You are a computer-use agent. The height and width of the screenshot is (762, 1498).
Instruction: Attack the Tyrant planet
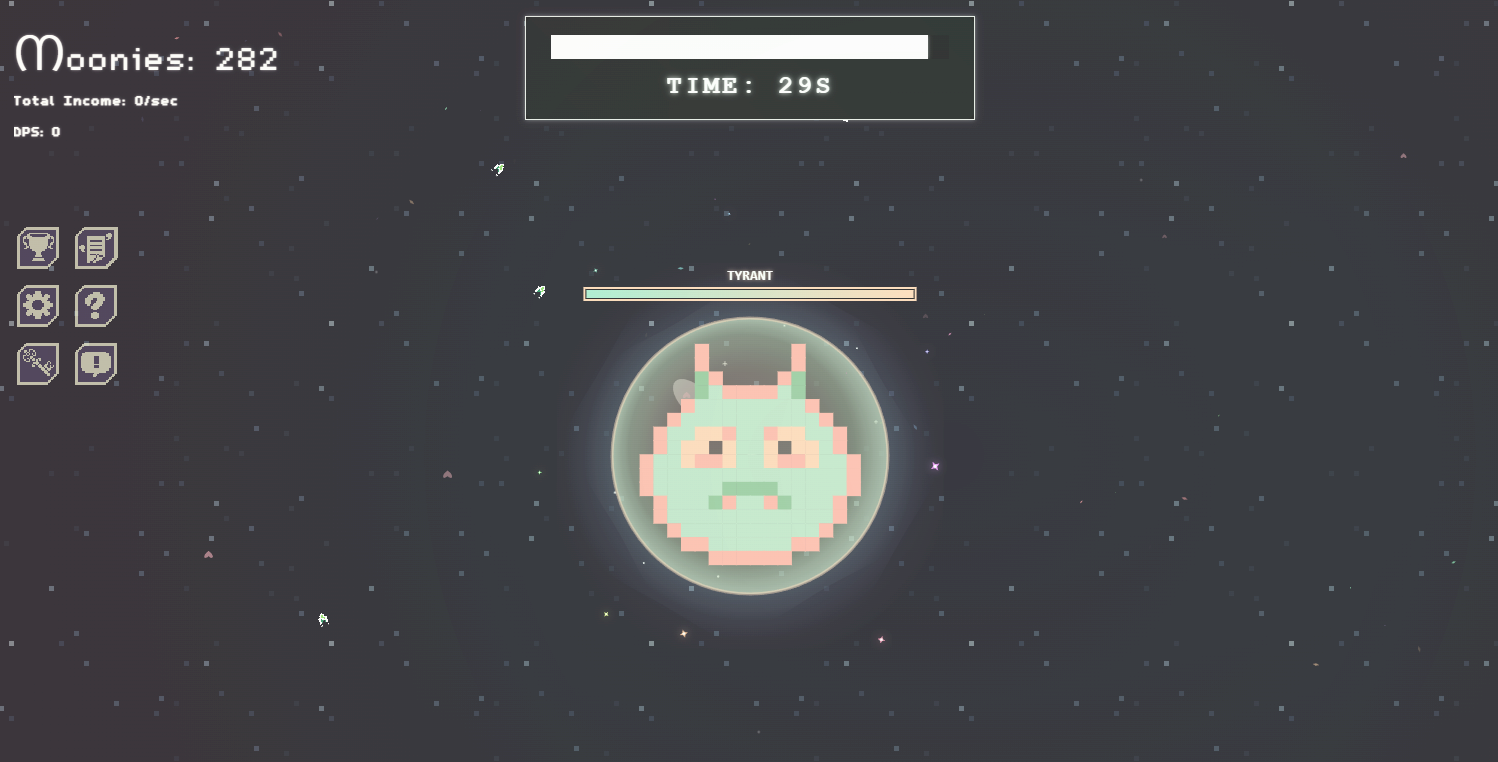click(x=749, y=456)
